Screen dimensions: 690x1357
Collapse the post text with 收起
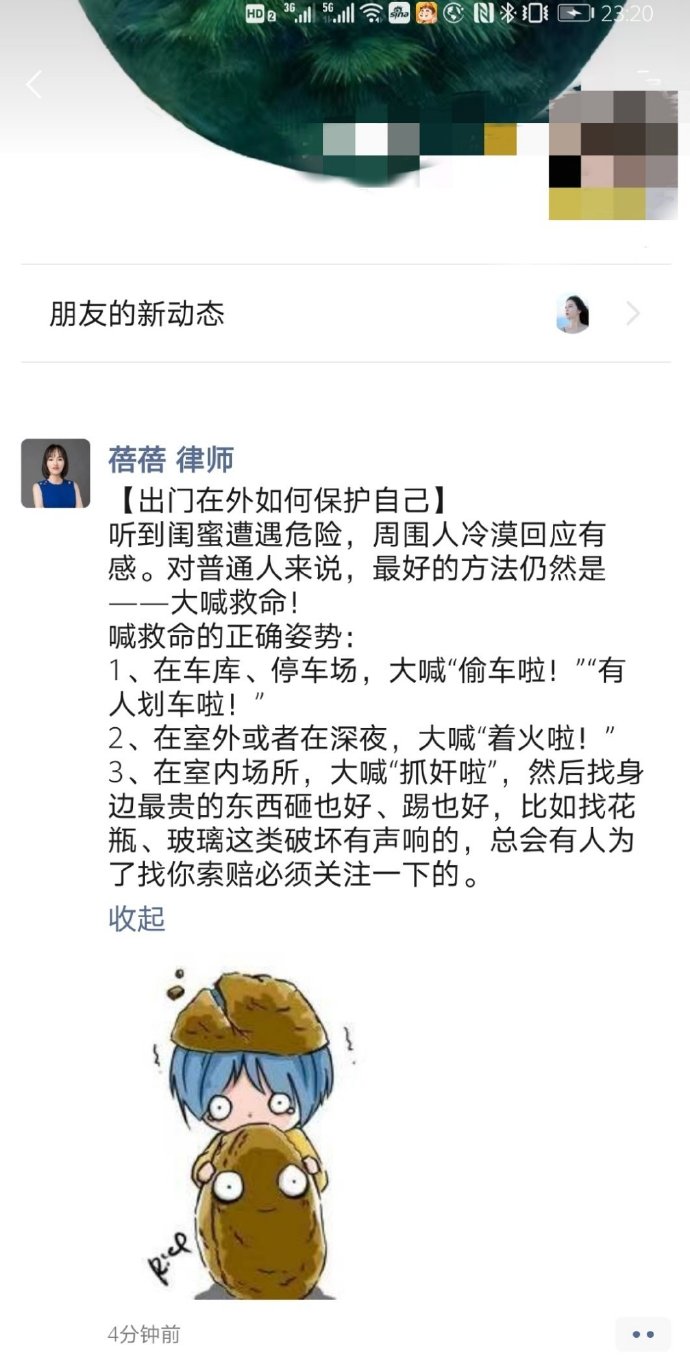coord(136,918)
